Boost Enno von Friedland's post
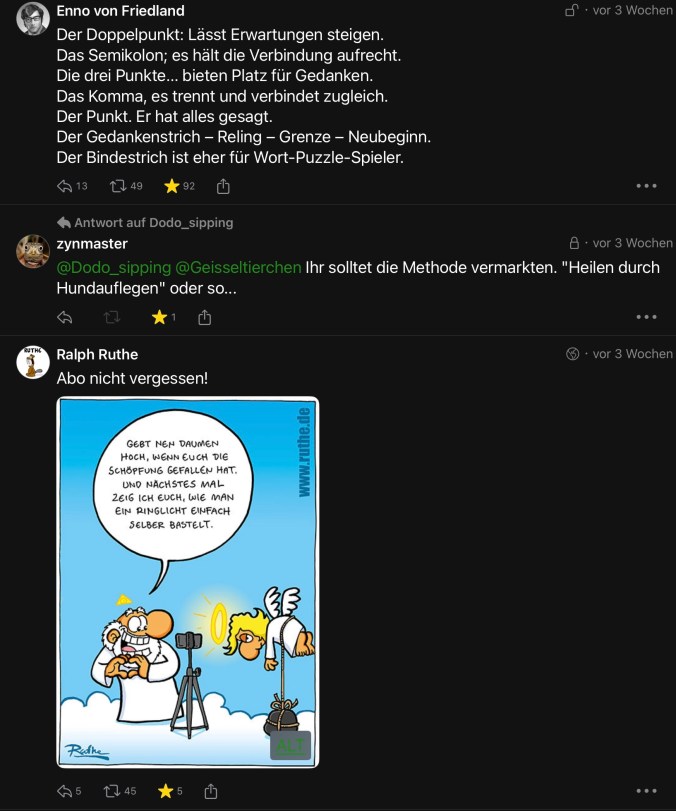The height and width of the screenshot is (811, 676). tap(117, 186)
